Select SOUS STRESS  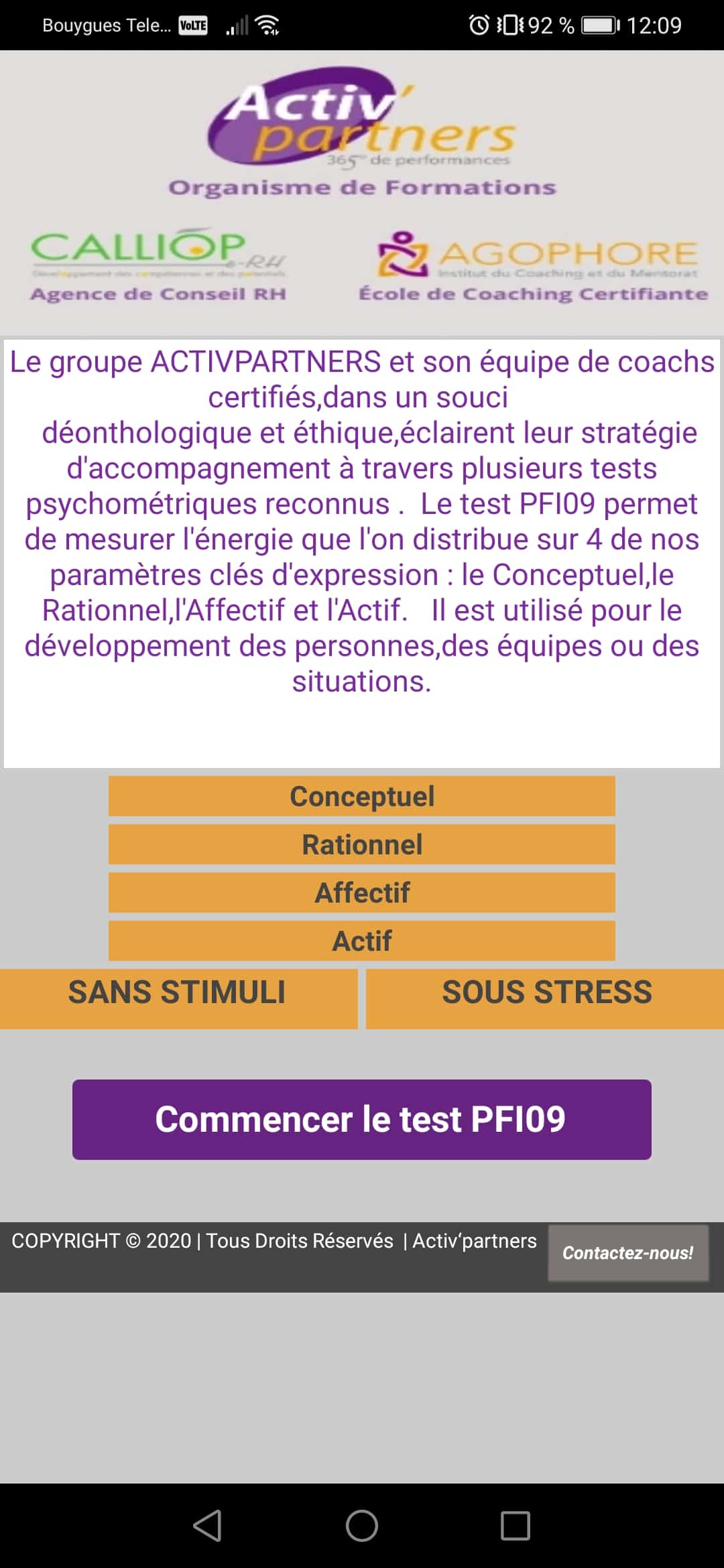click(545, 998)
